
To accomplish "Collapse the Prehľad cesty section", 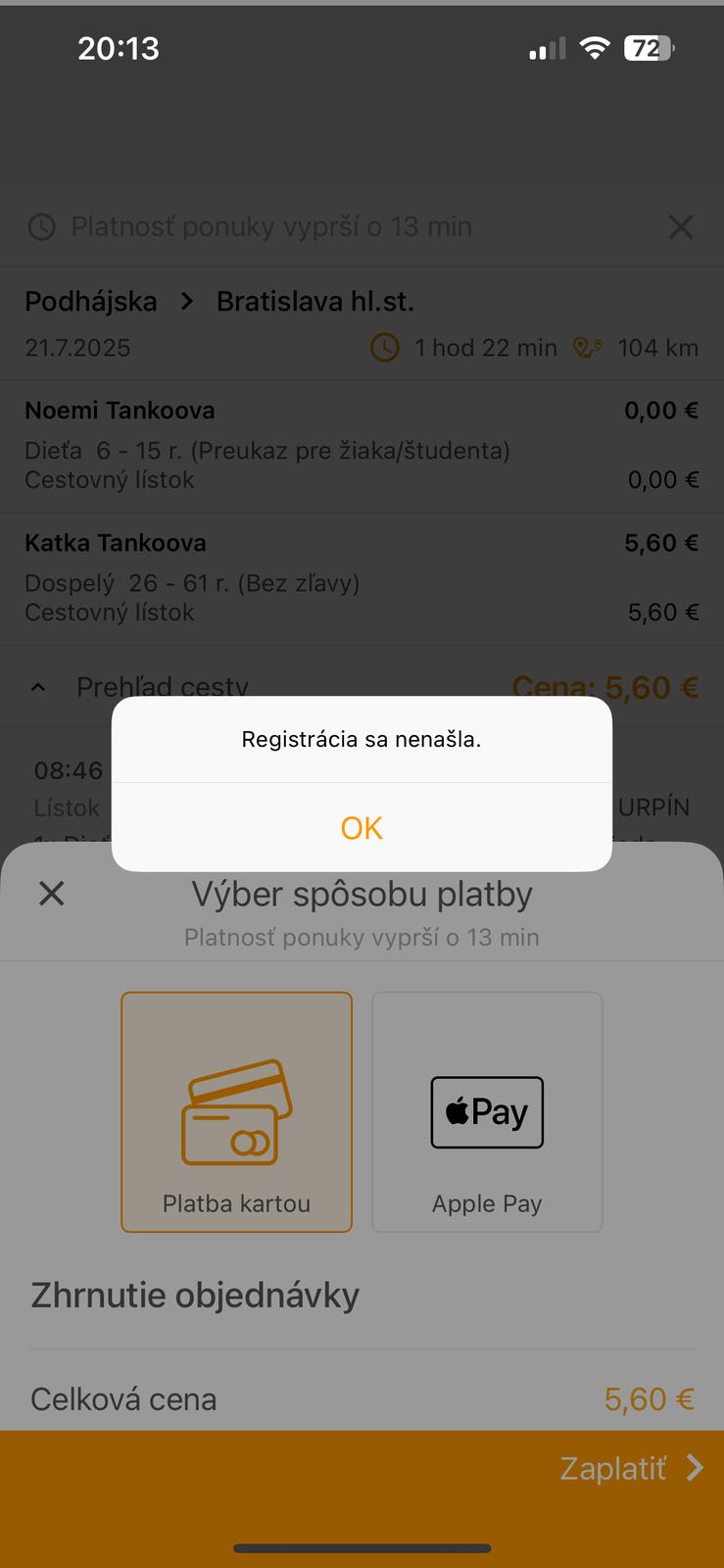I will (39, 687).
